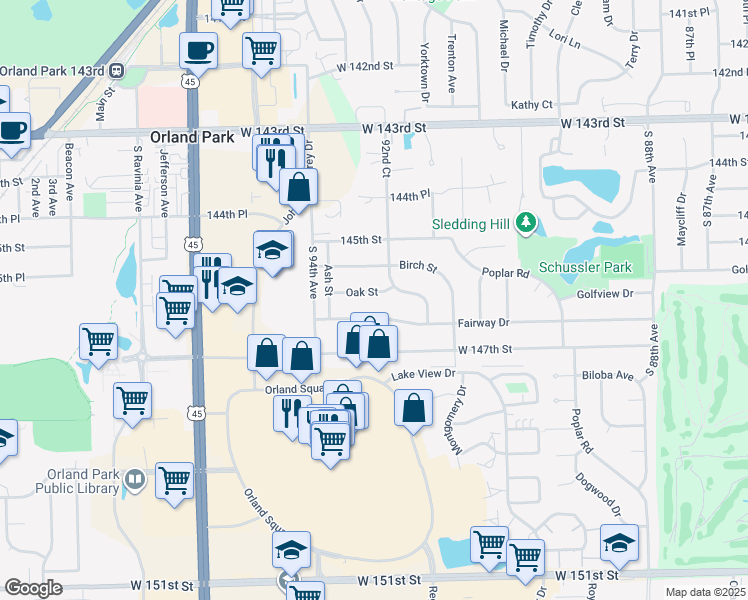The image size is (748, 600).
Task: Open the Orland Park 143rd station icon
Action: pyautogui.click(x=117, y=71)
